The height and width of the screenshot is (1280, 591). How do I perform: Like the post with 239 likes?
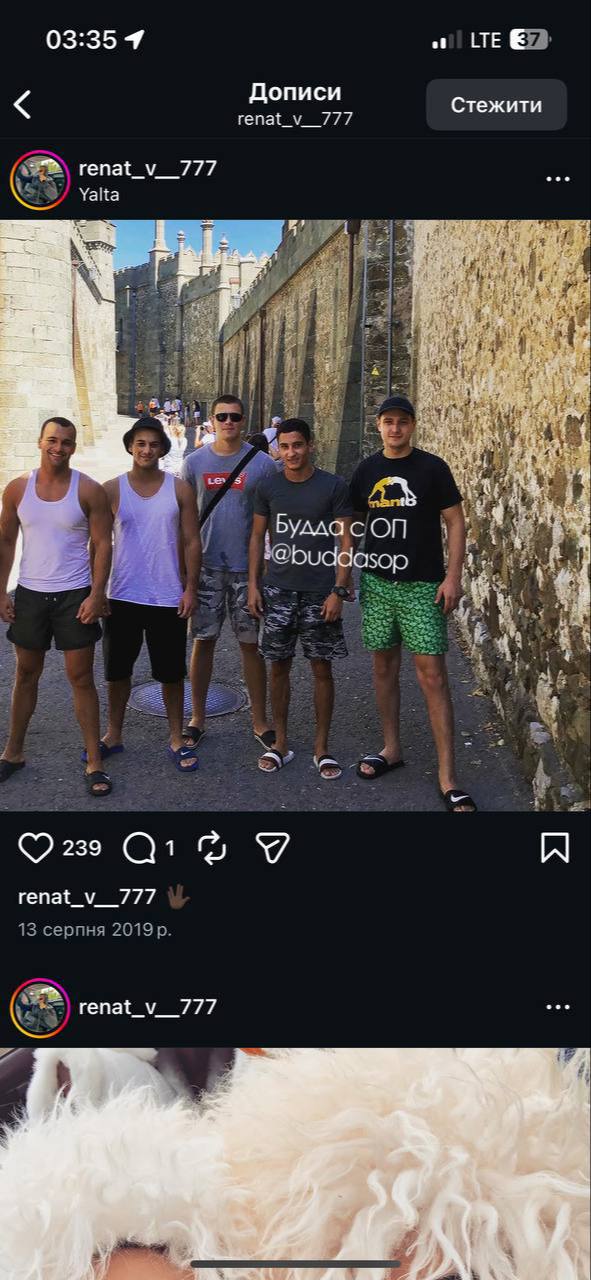(36, 848)
